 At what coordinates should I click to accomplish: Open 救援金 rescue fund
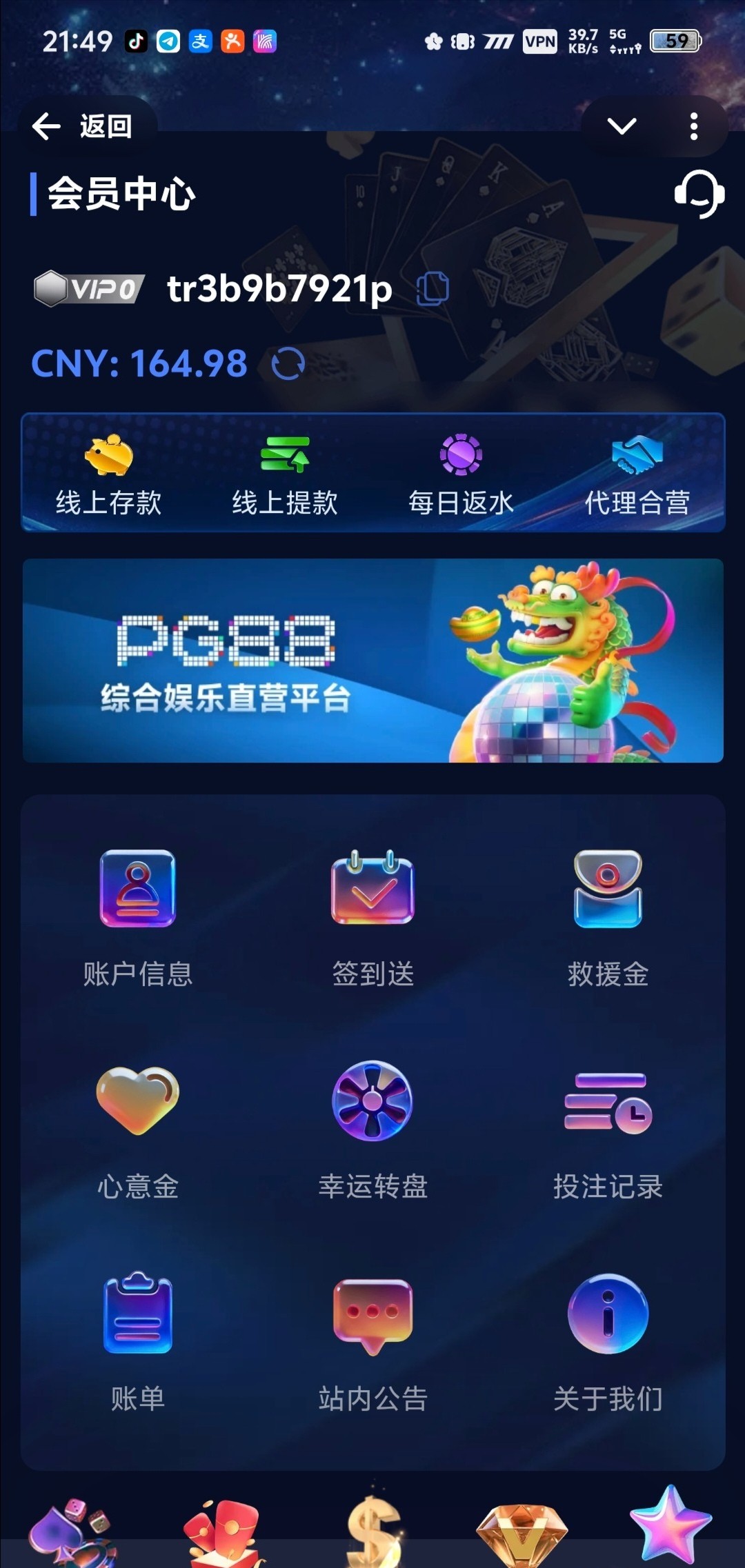pyautogui.click(x=608, y=917)
